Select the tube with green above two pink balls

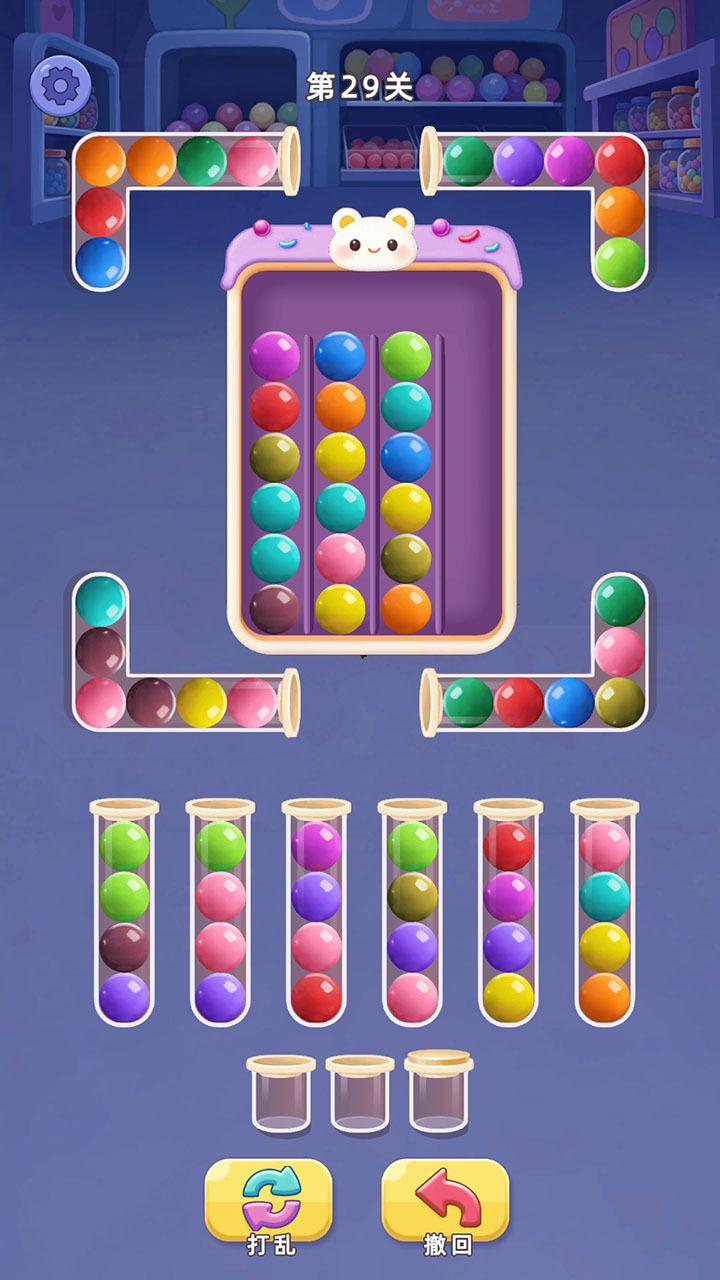point(220,912)
